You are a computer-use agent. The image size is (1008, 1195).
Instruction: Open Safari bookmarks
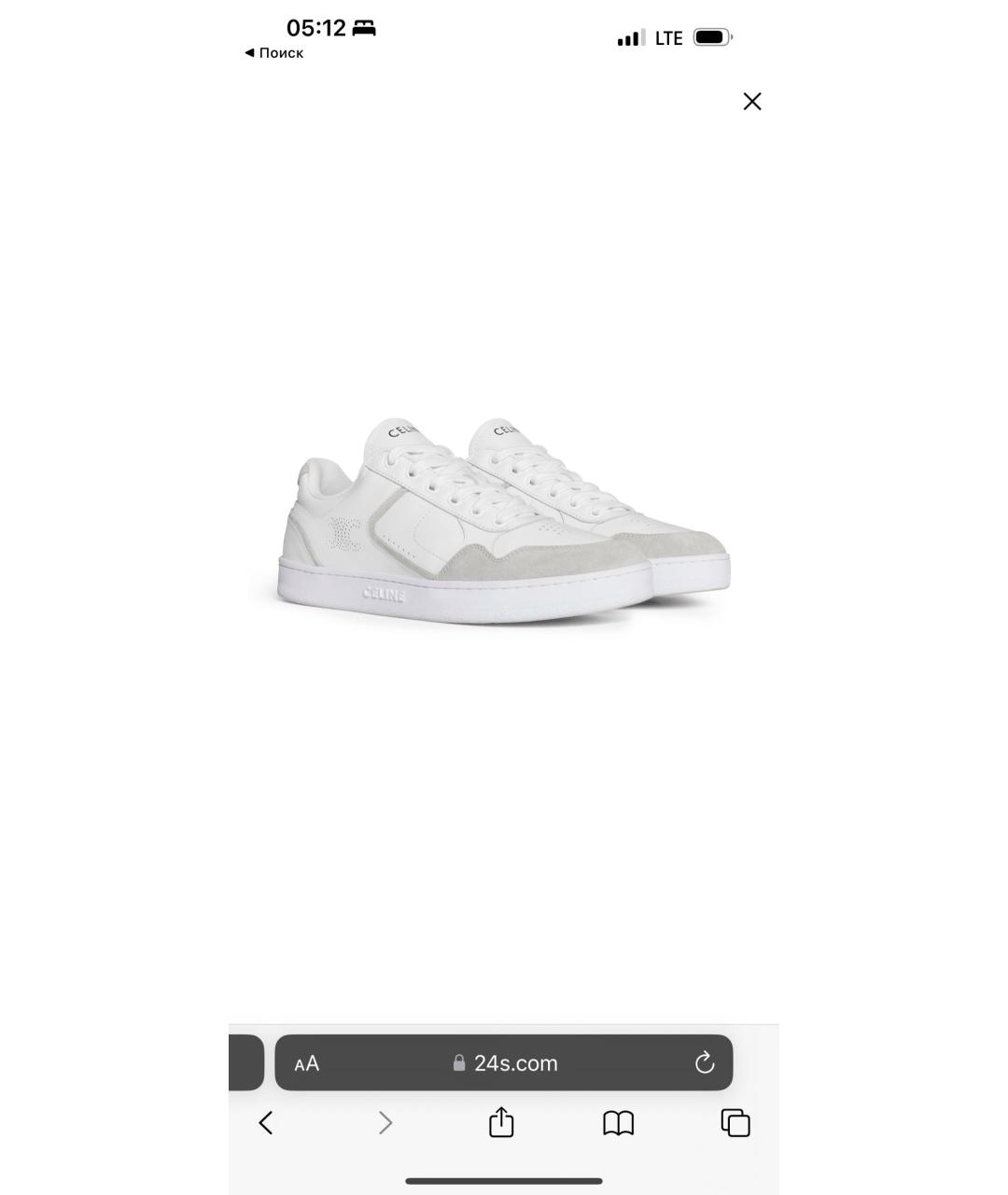[618, 1123]
